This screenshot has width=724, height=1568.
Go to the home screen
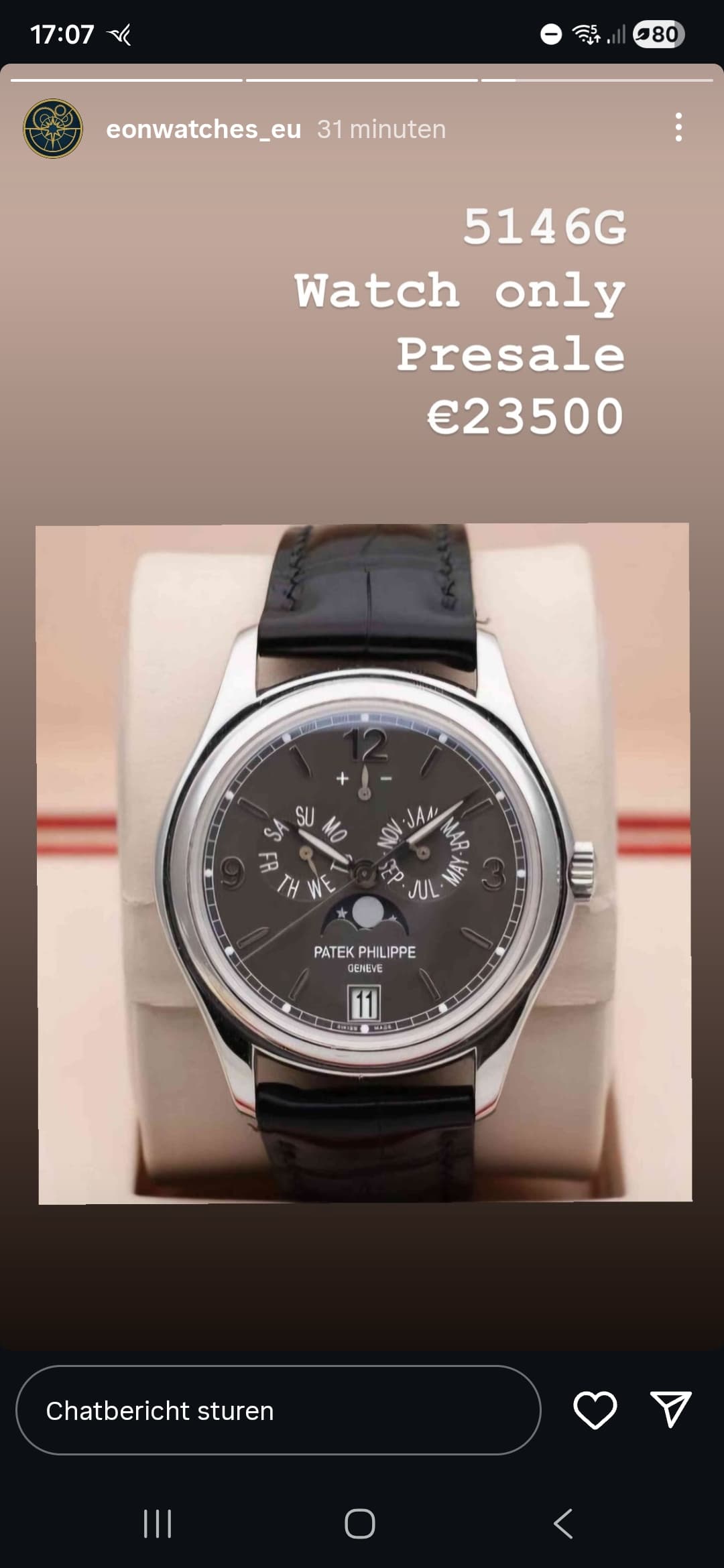point(360,1523)
